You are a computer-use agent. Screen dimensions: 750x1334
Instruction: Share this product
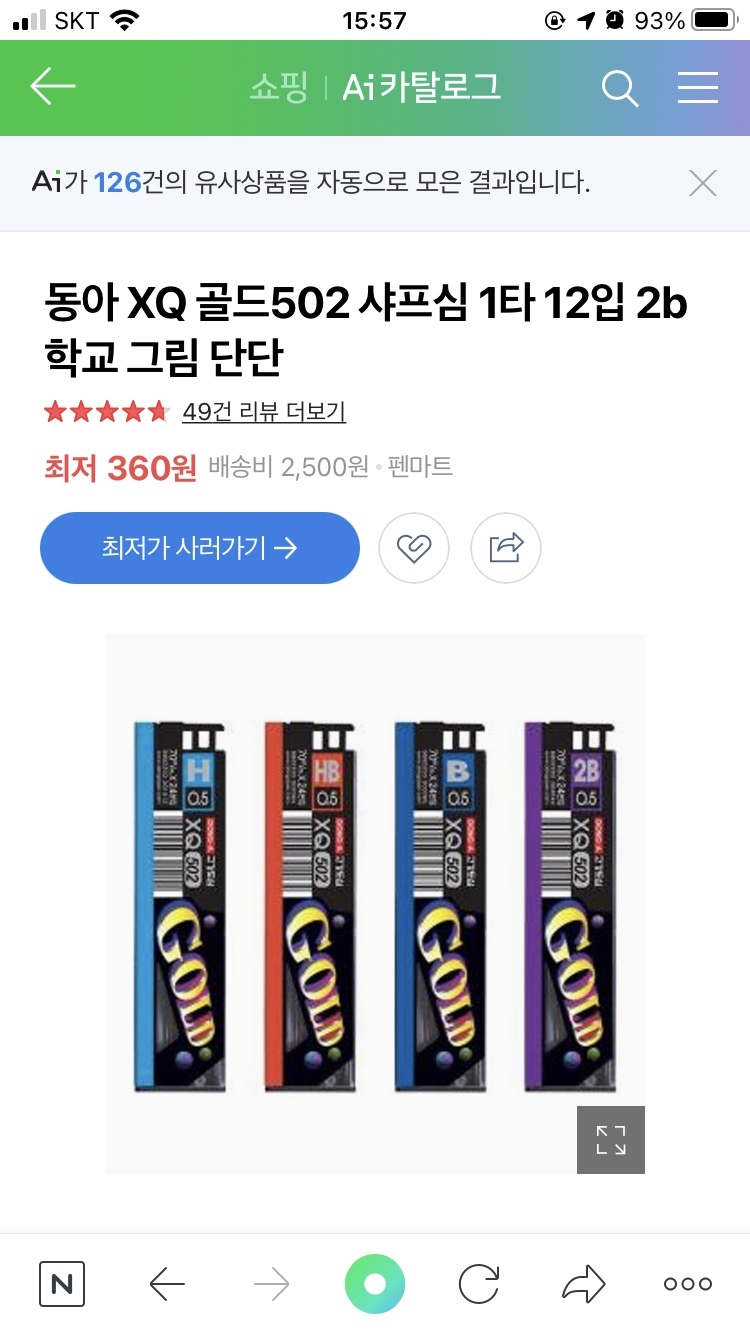pos(506,548)
